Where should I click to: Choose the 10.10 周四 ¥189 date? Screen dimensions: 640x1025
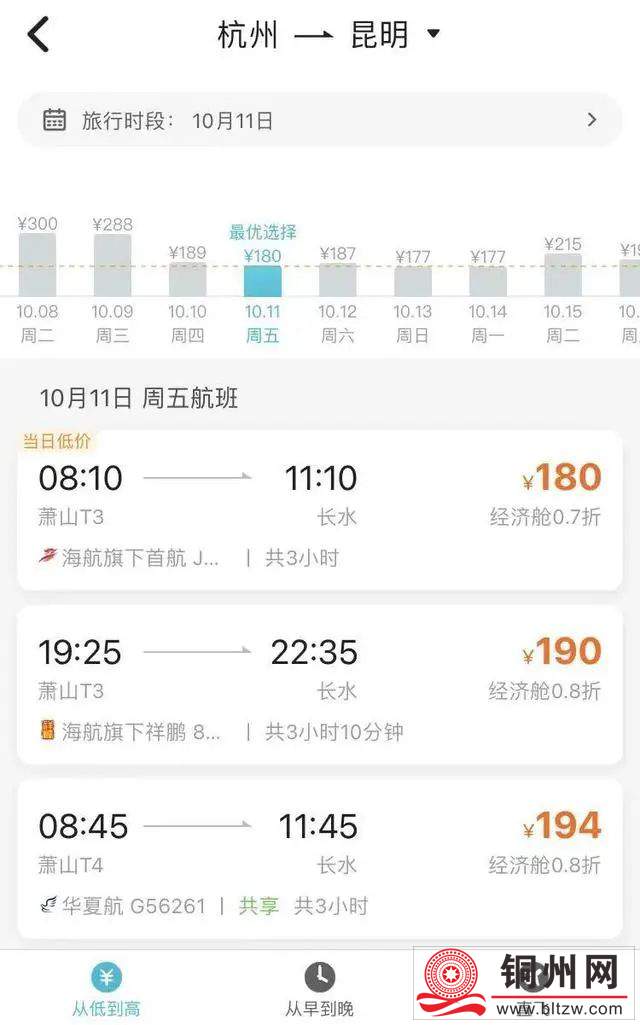[x=187, y=285]
